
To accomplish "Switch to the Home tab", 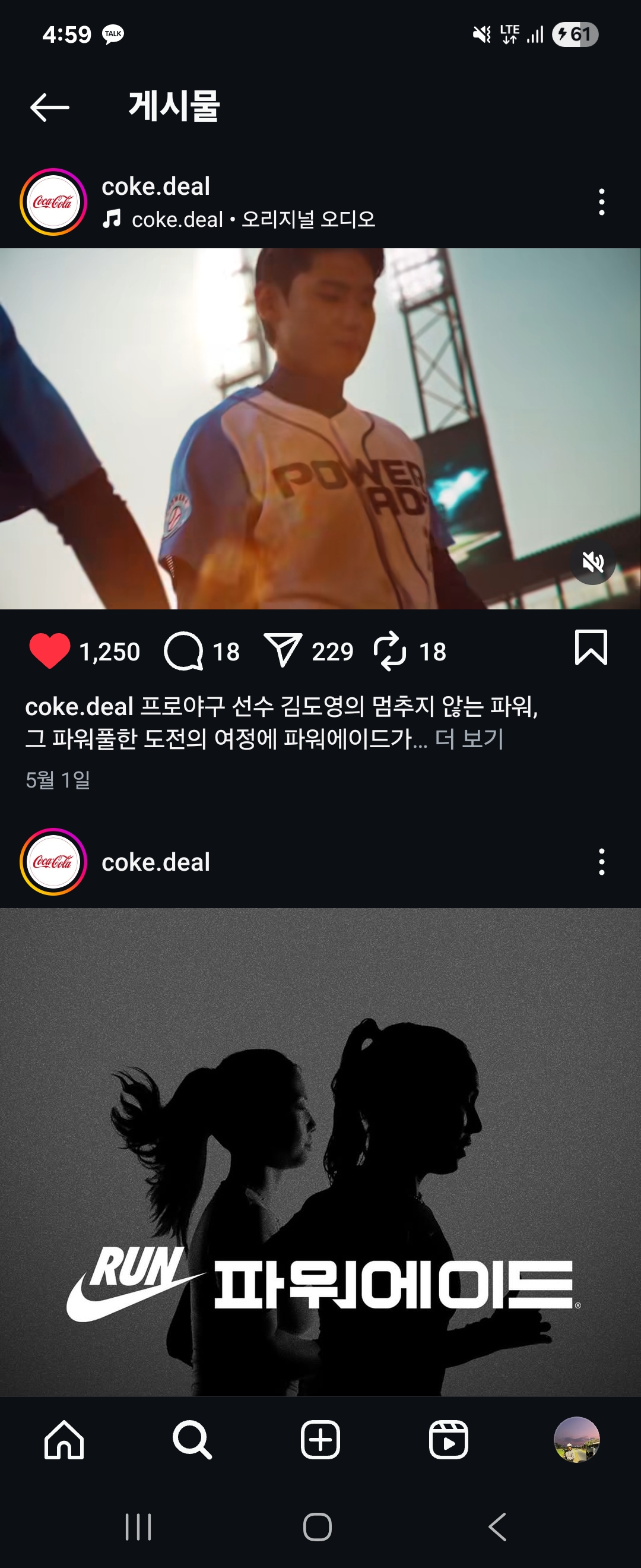I will click(64, 1440).
